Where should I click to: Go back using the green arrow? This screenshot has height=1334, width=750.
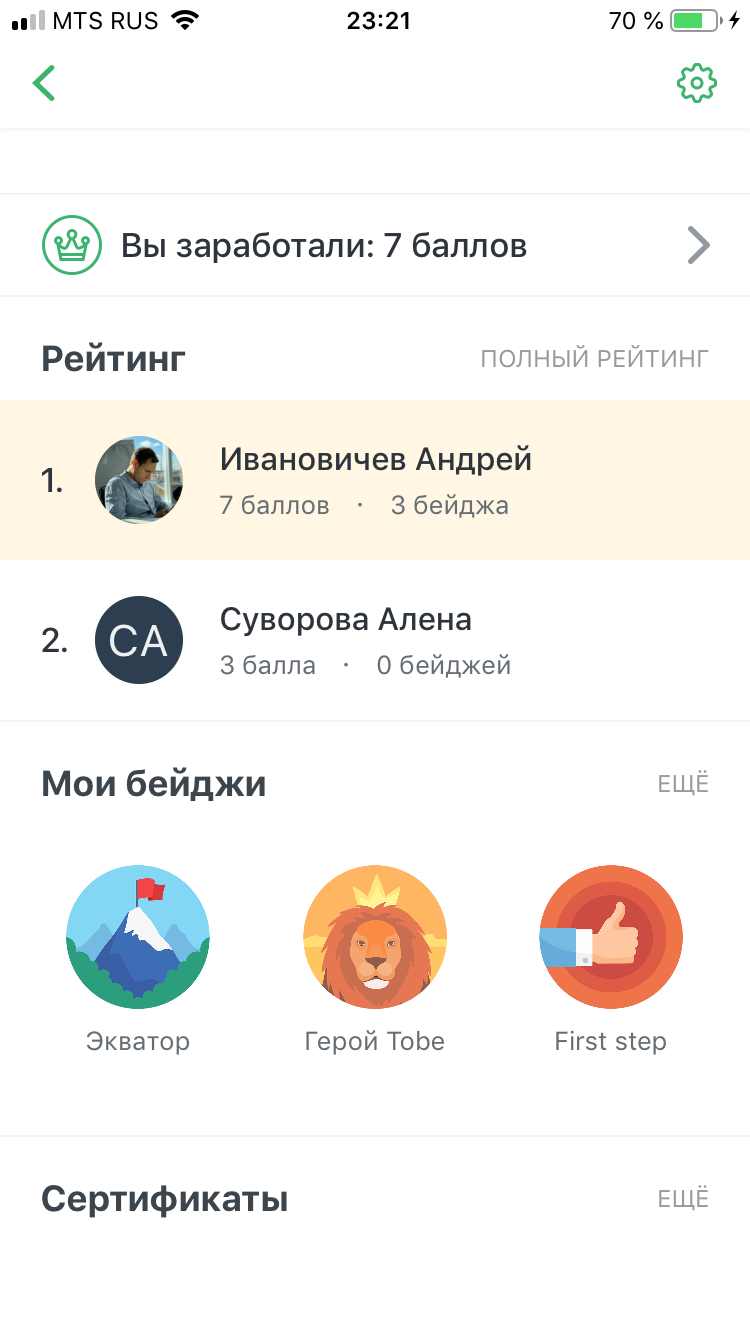coord(44,83)
